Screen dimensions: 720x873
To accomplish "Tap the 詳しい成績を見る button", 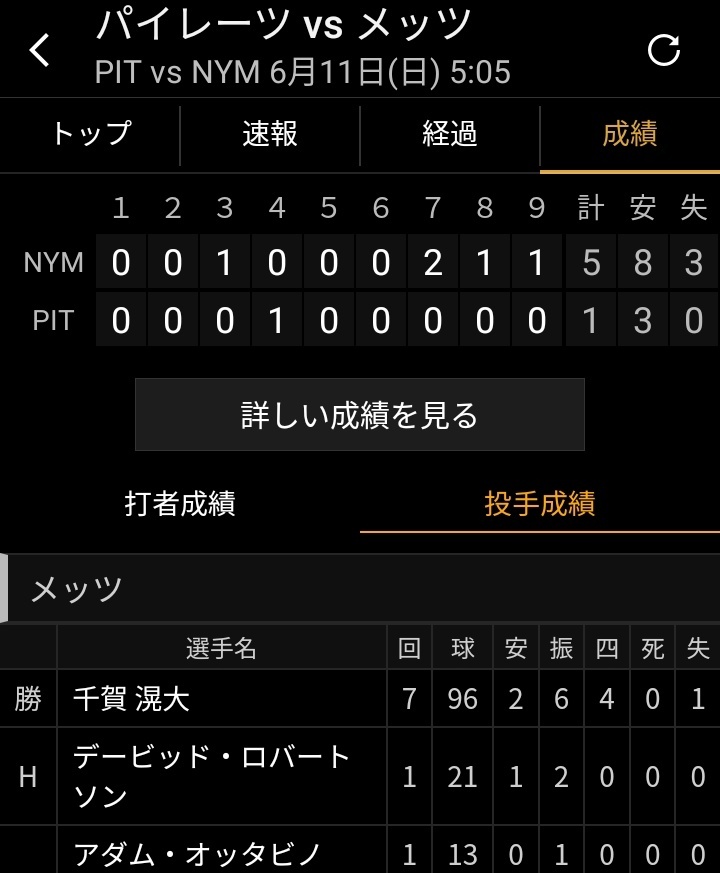I will click(360, 415).
